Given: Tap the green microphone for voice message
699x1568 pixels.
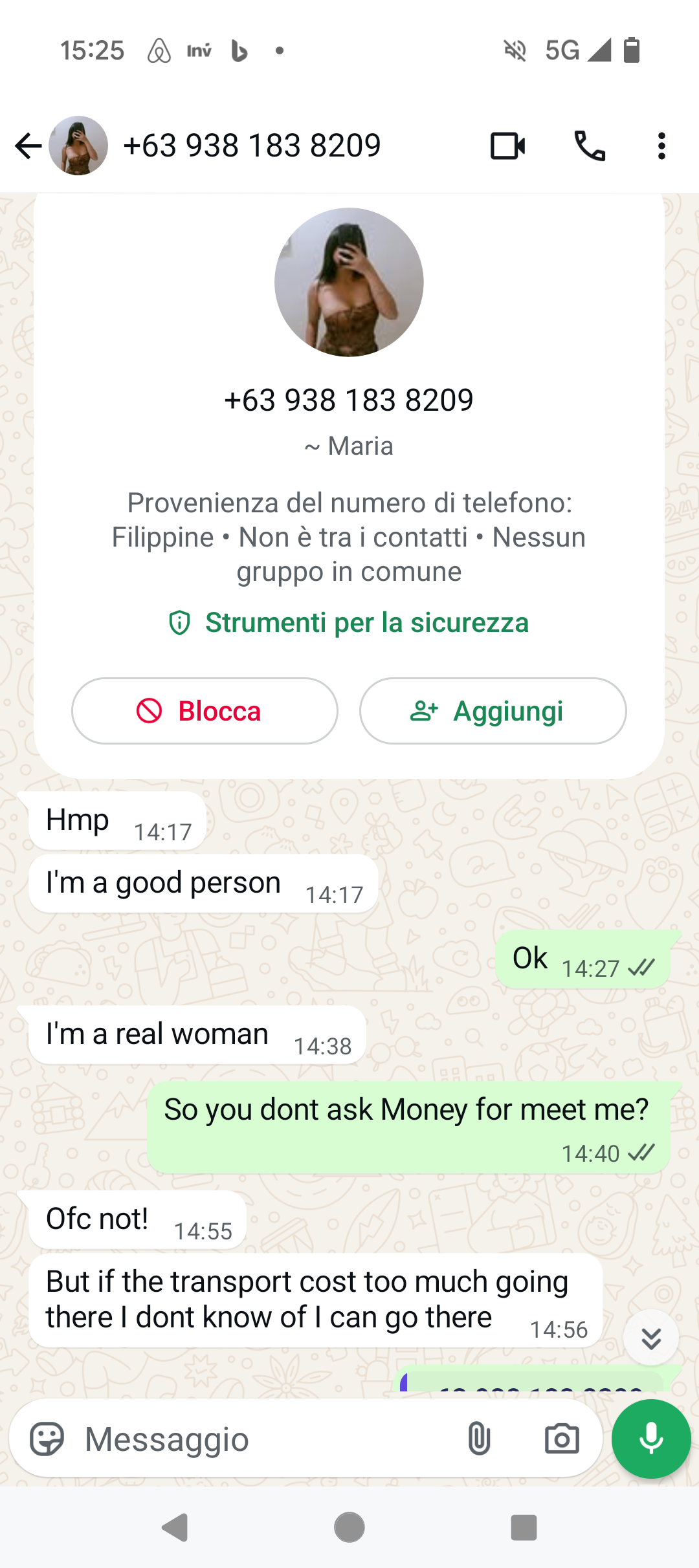Looking at the screenshot, I should (x=651, y=1439).
